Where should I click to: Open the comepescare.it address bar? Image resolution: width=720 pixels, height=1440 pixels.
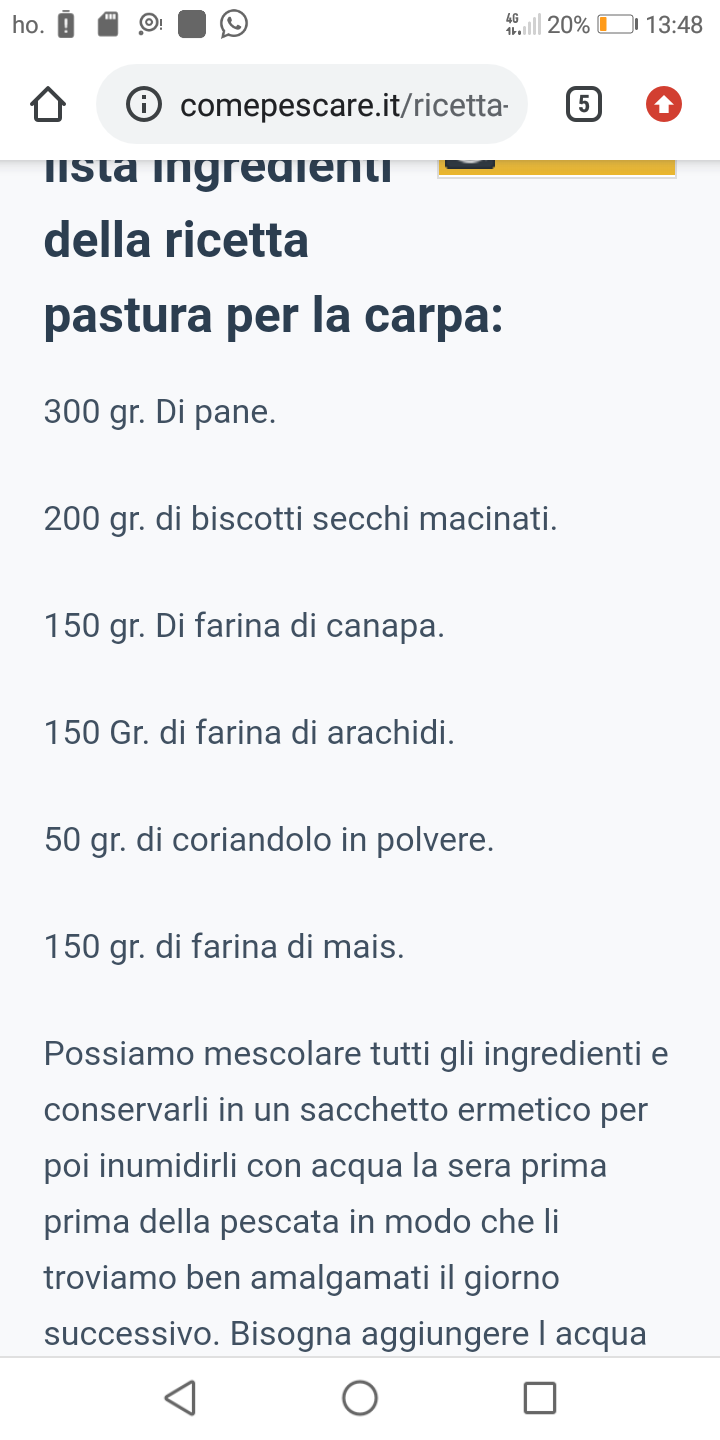tap(311, 104)
